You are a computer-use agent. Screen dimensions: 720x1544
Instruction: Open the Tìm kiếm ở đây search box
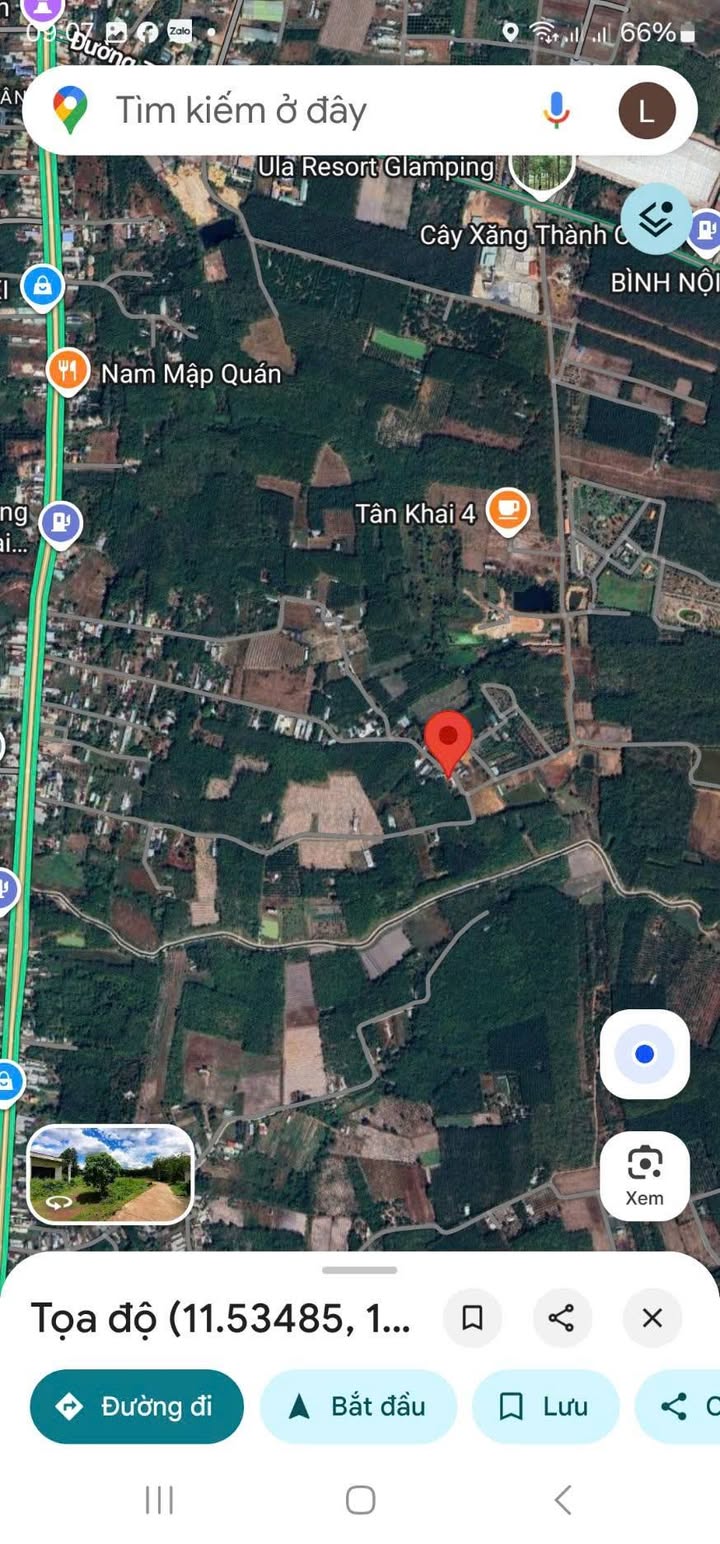(300, 111)
